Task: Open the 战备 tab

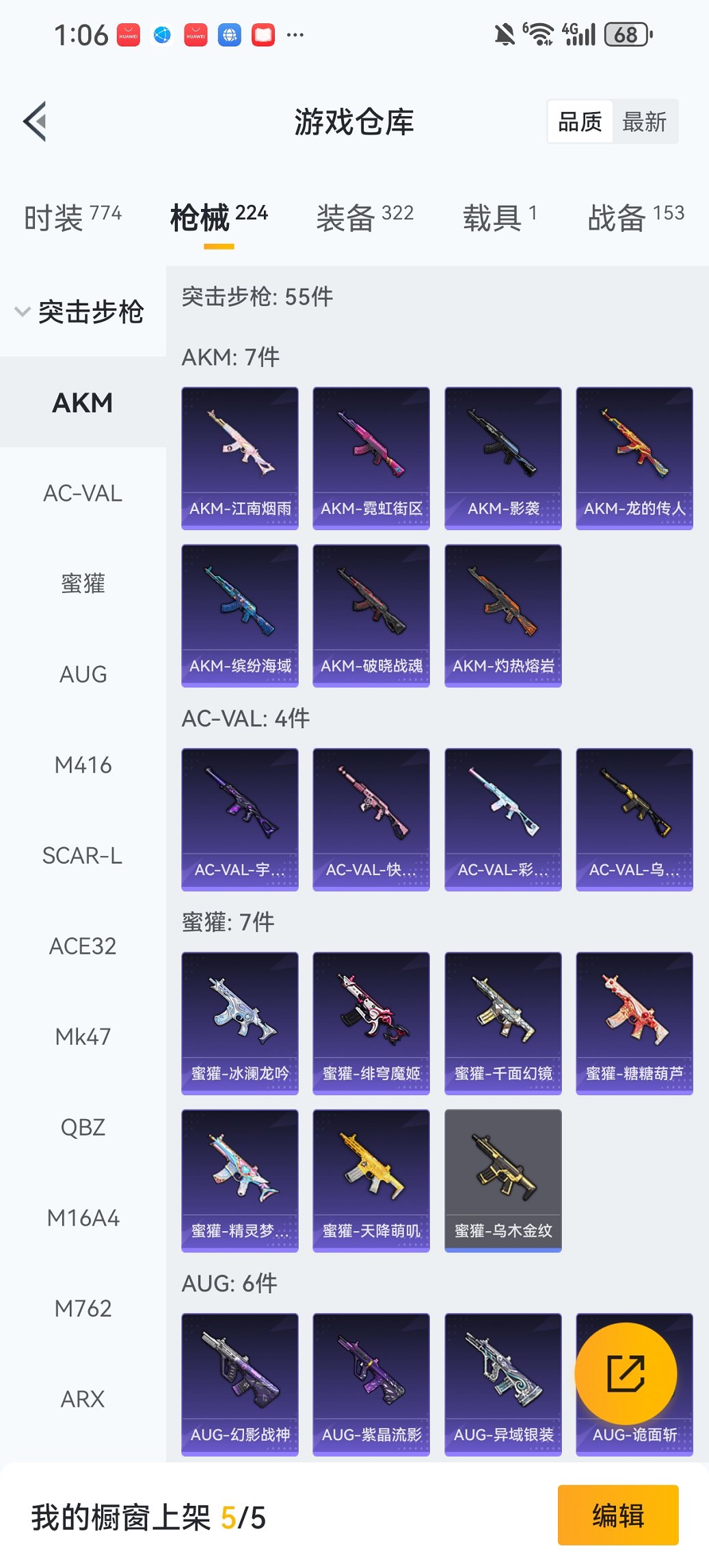Action: 617,214
